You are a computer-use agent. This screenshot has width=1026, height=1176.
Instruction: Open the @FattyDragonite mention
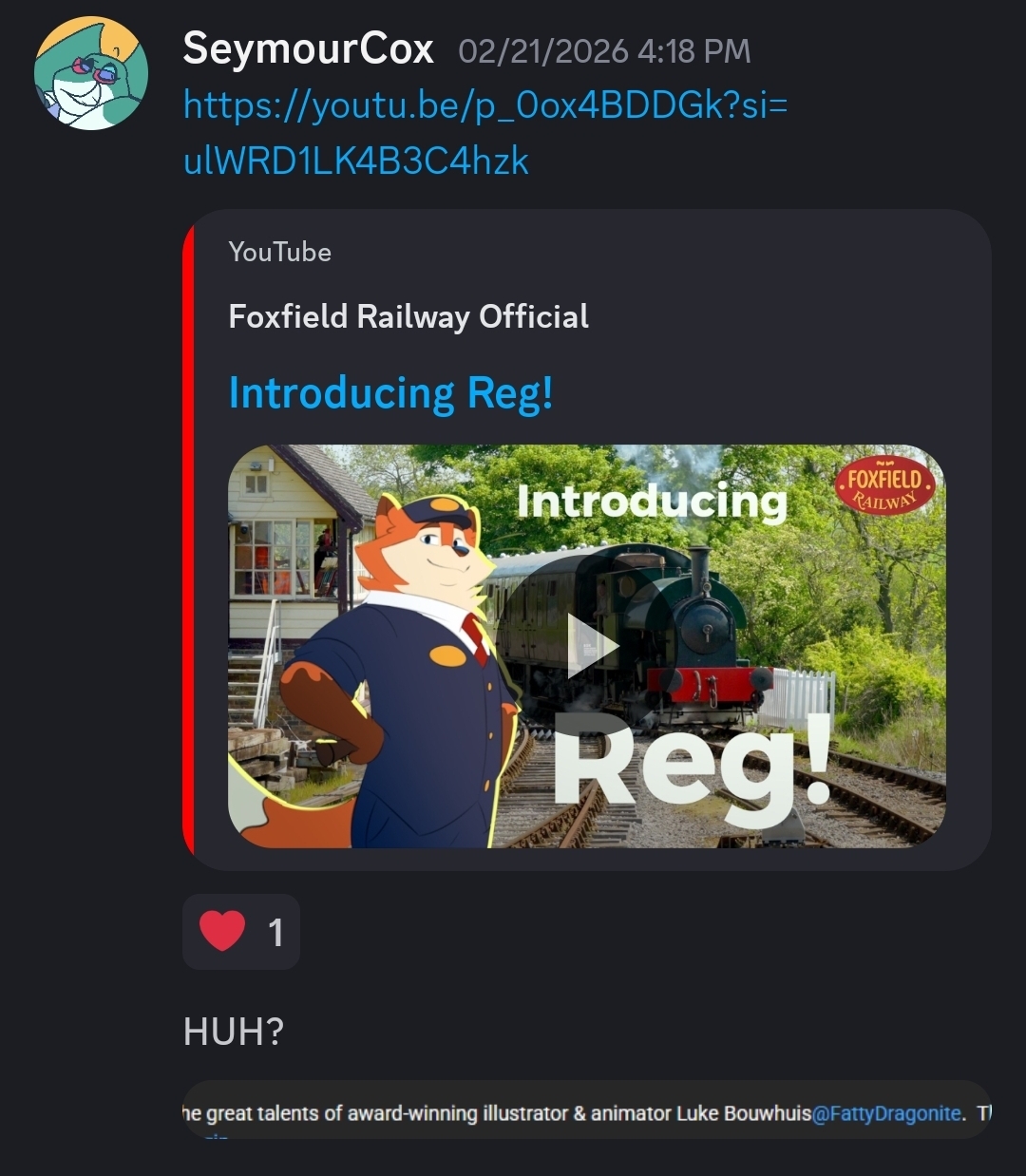[887, 1113]
